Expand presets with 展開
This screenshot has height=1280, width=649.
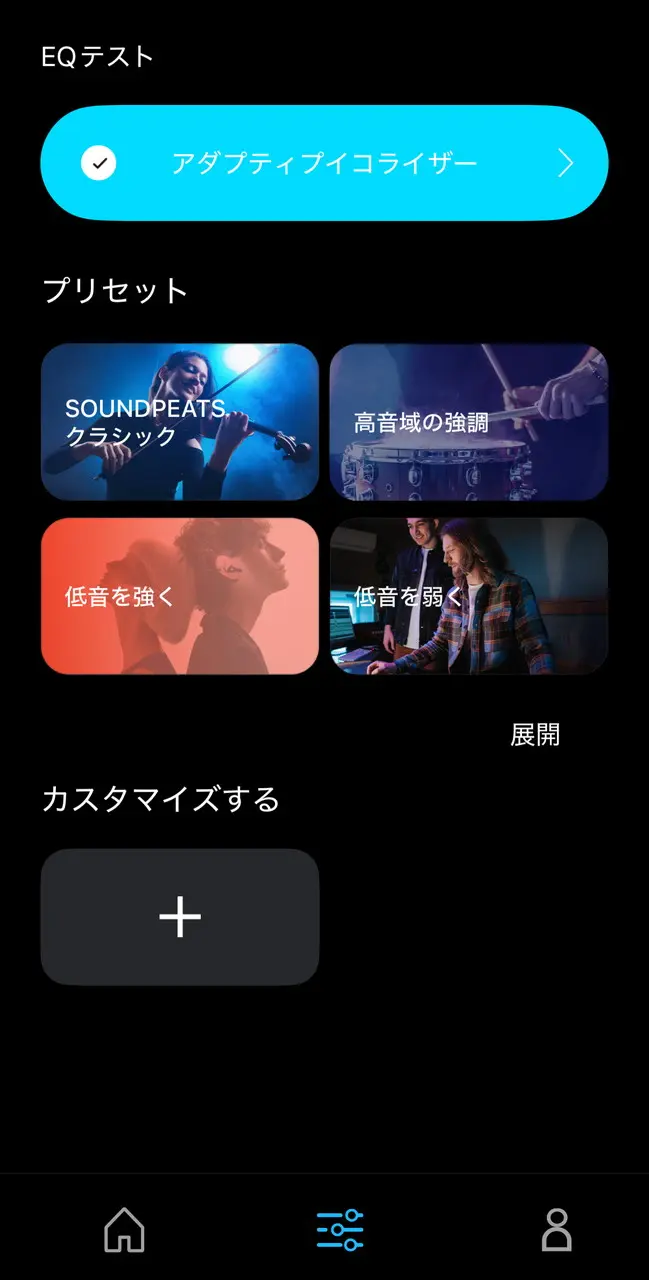[535, 735]
